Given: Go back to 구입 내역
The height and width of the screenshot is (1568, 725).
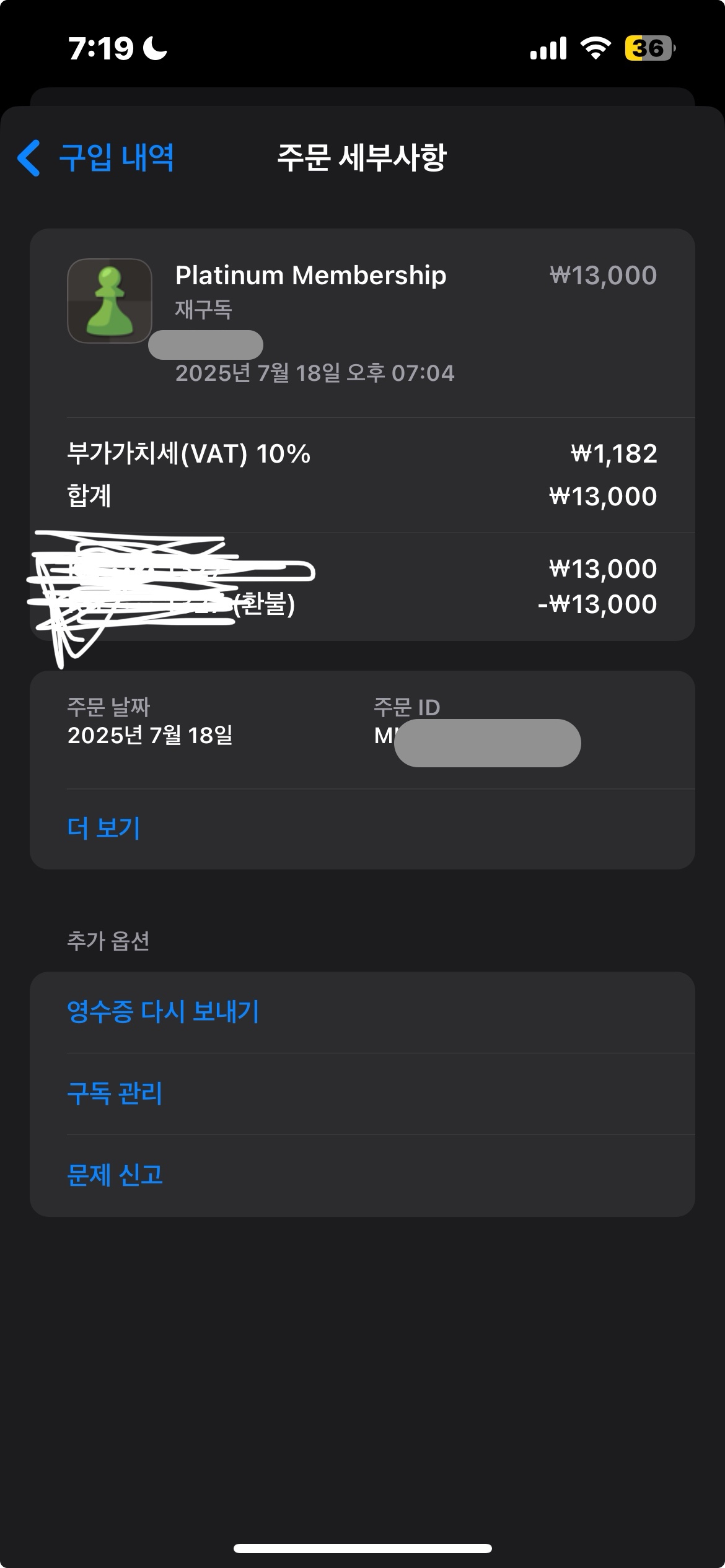Looking at the screenshot, I should pos(96,158).
